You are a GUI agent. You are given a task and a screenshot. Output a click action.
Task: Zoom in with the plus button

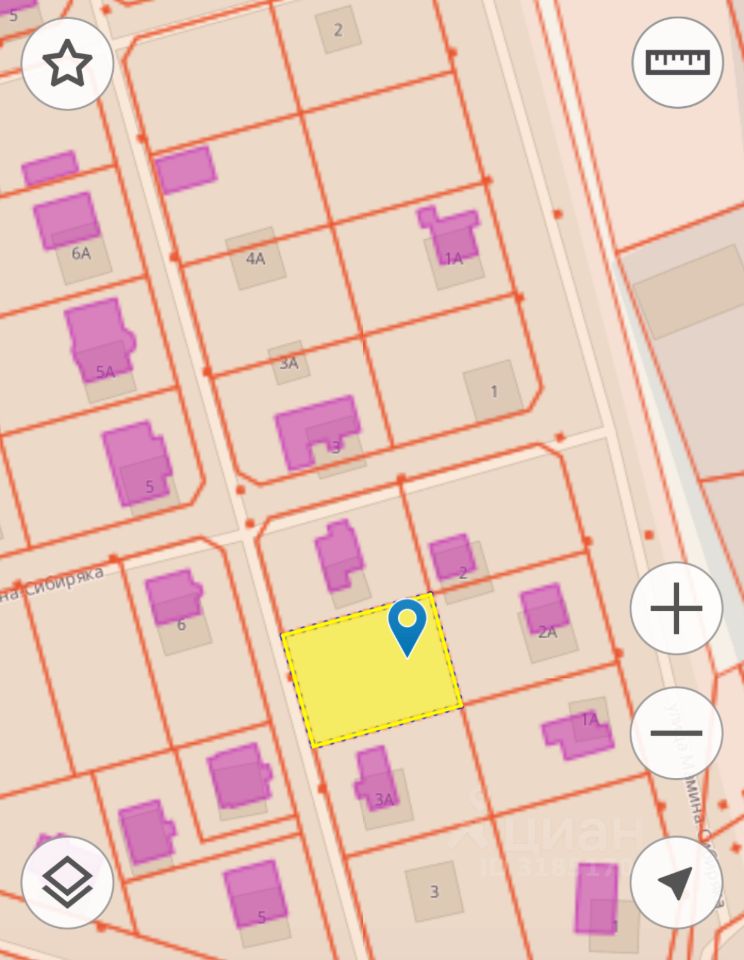676,608
